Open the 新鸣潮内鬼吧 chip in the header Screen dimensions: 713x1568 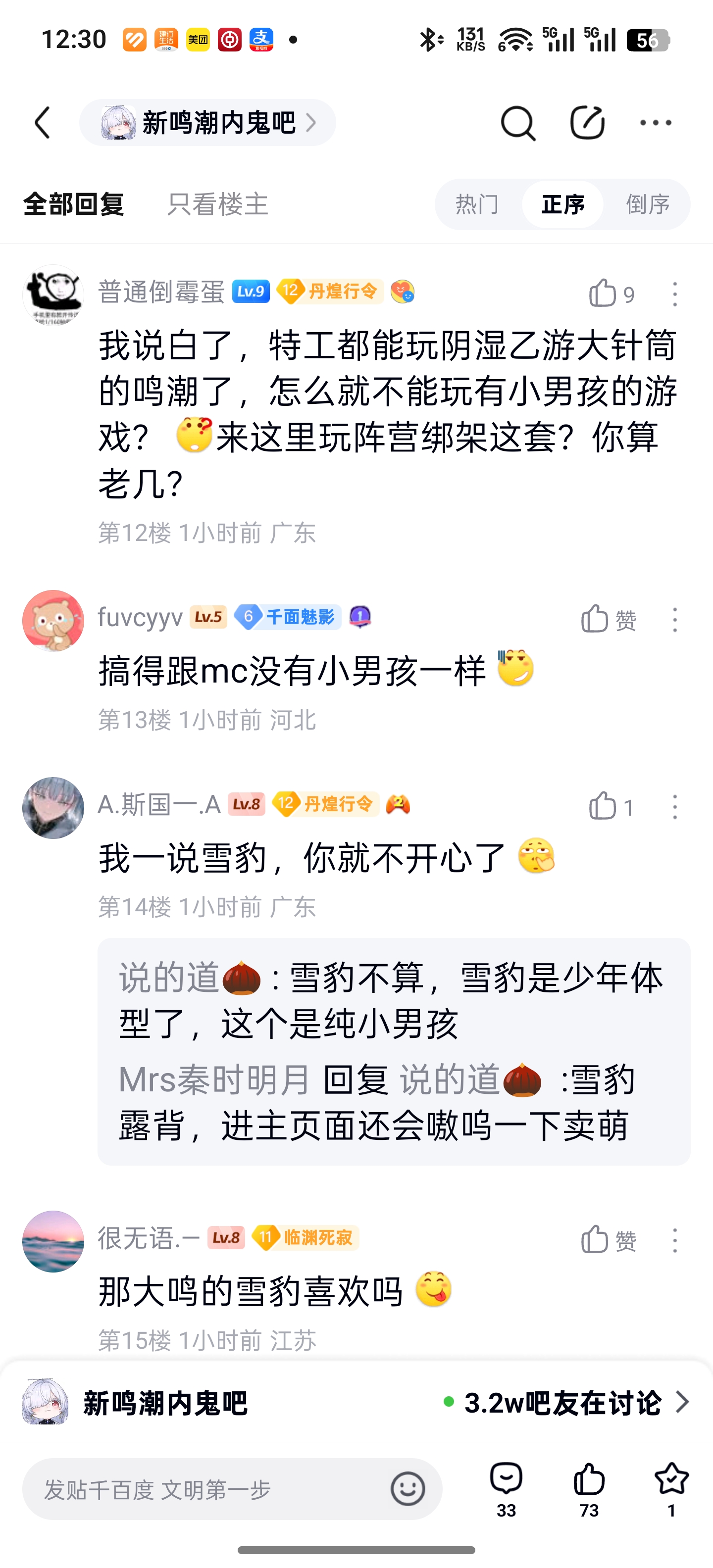coord(207,123)
